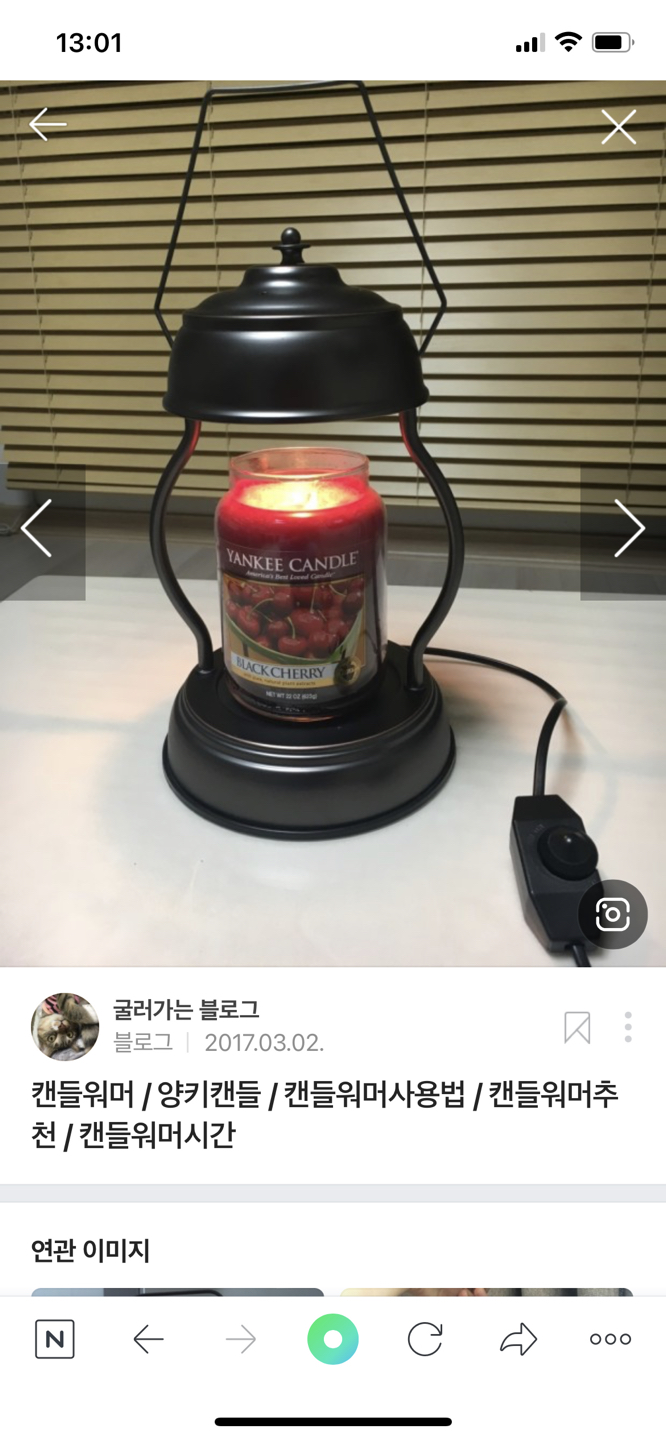Open 굴러가는 블로그 profile

pos(66,1026)
